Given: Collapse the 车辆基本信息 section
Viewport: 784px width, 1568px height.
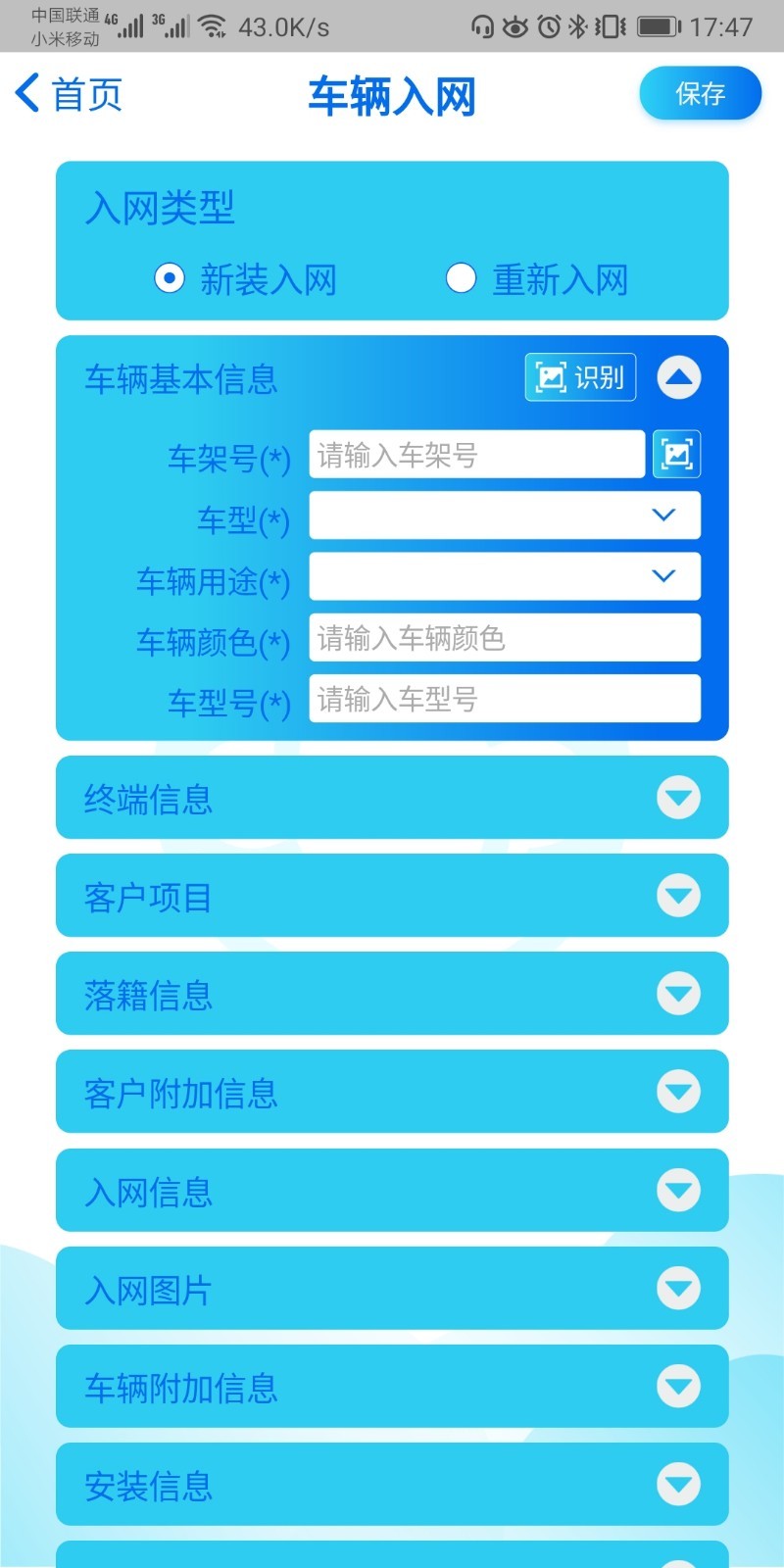Looking at the screenshot, I should pyautogui.click(x=679, y=377).
